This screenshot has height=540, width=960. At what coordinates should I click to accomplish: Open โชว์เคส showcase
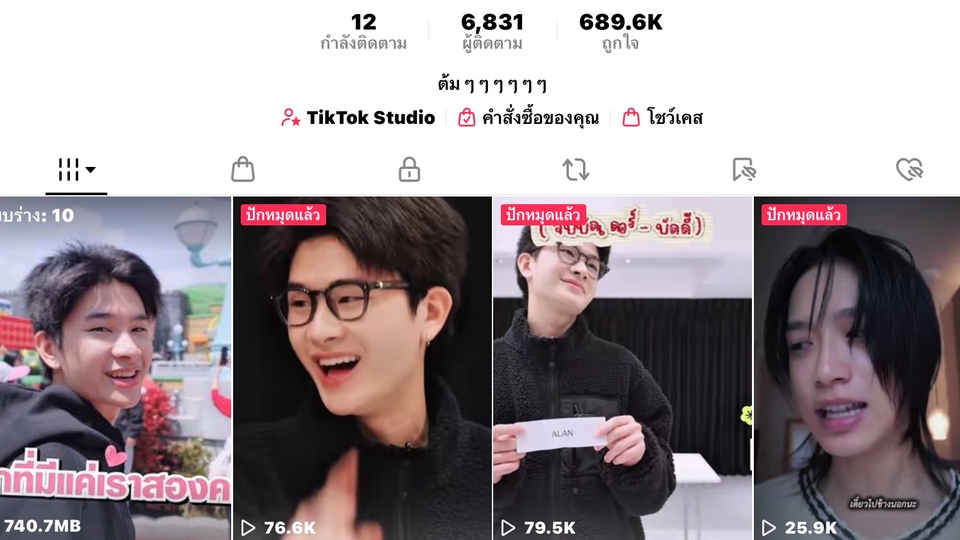coord(662,118)
